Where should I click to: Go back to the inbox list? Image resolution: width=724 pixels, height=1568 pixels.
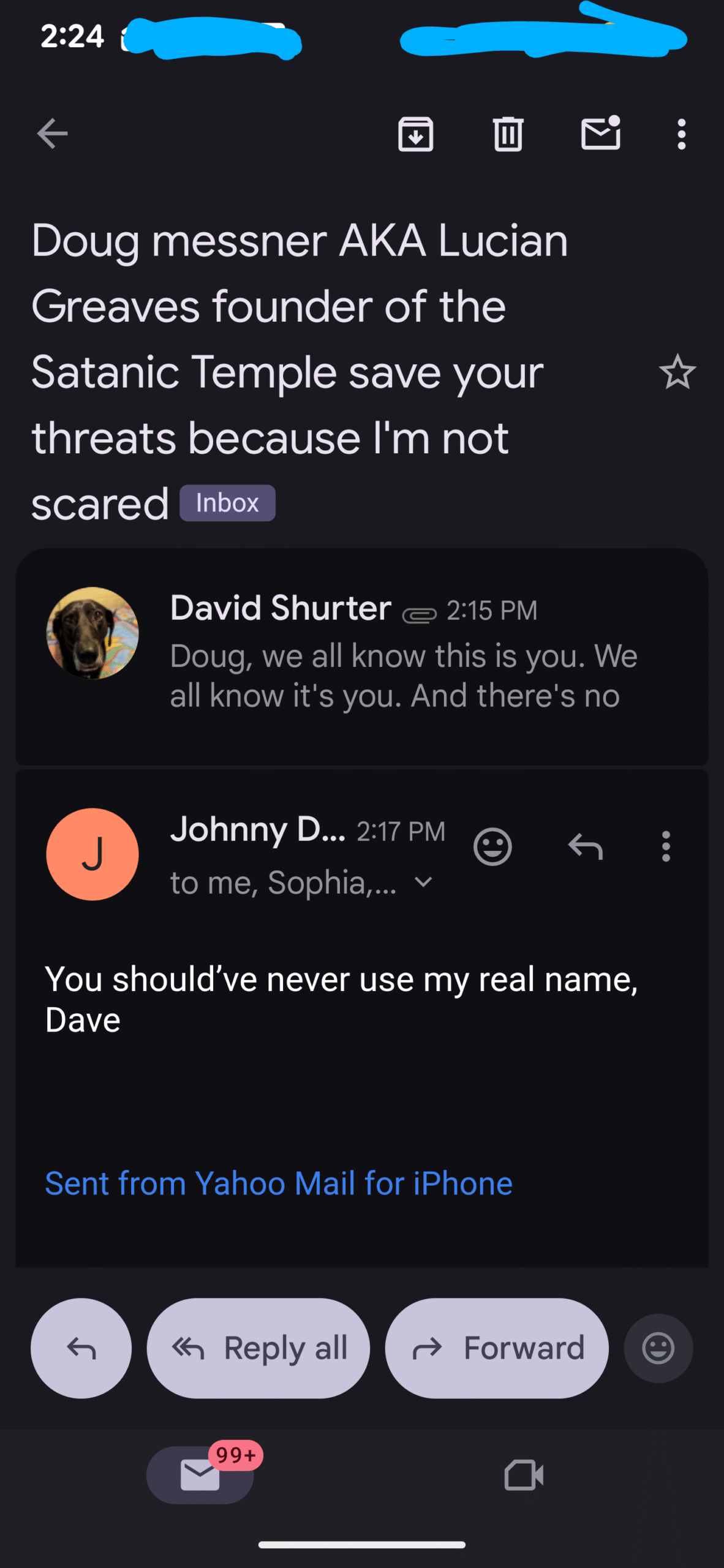point(52,134)
